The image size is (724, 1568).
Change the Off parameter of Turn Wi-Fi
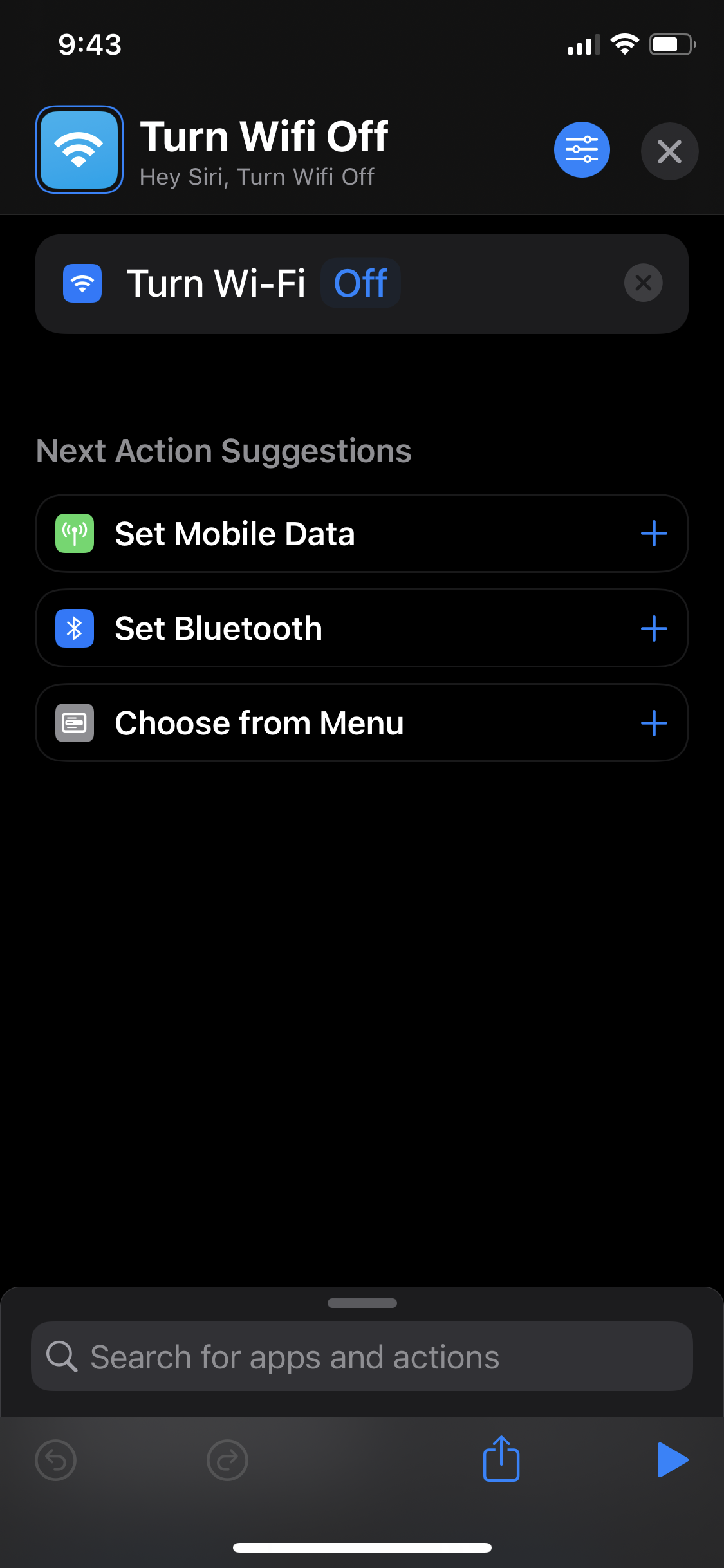click(360, 283)
